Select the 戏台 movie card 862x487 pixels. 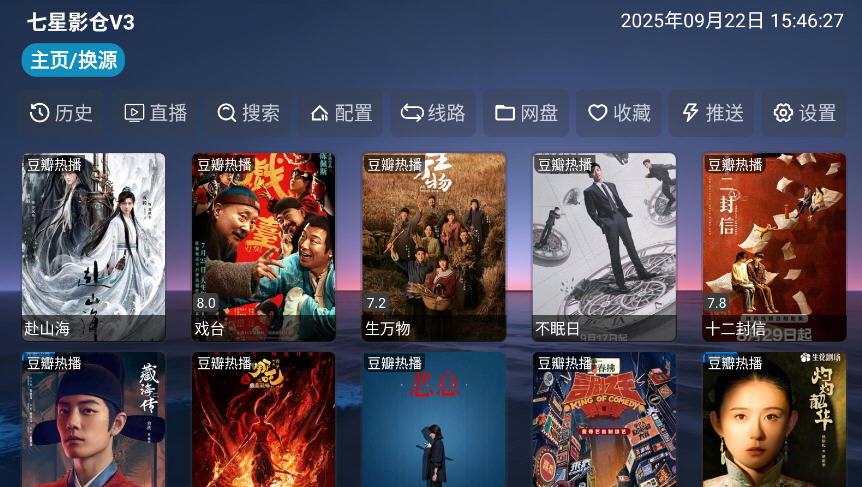click(264, 246)
